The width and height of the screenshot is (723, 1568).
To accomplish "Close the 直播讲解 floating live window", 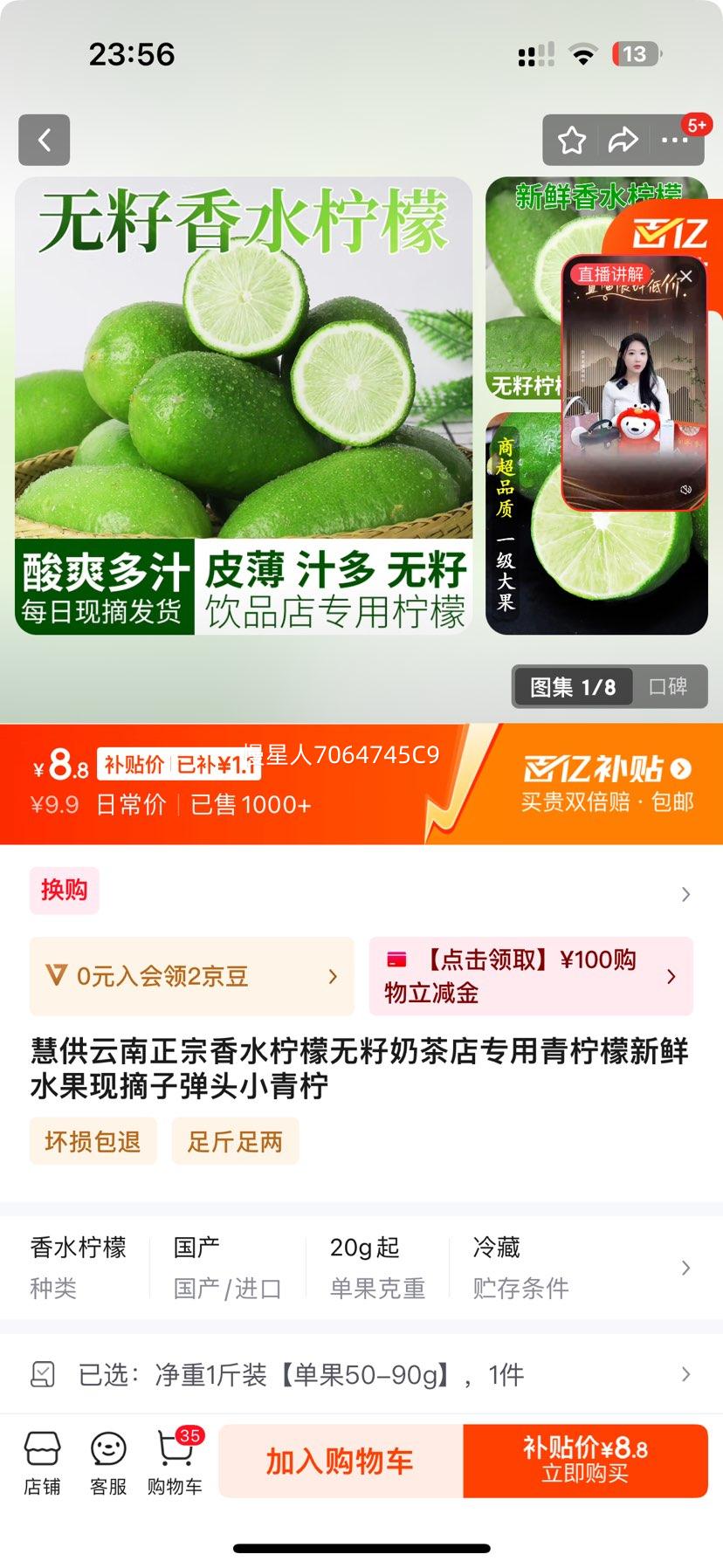I will 686,277.
